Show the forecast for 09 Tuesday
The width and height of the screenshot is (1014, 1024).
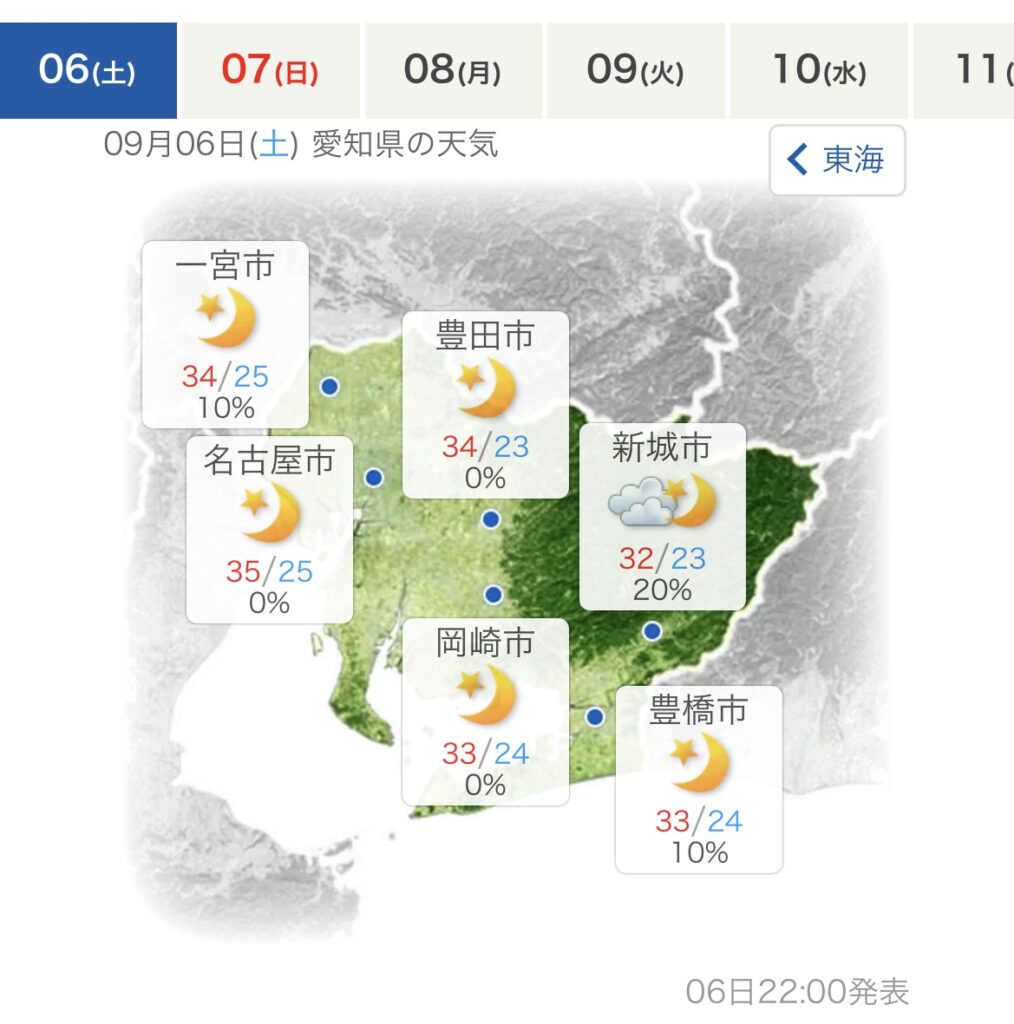635,71
